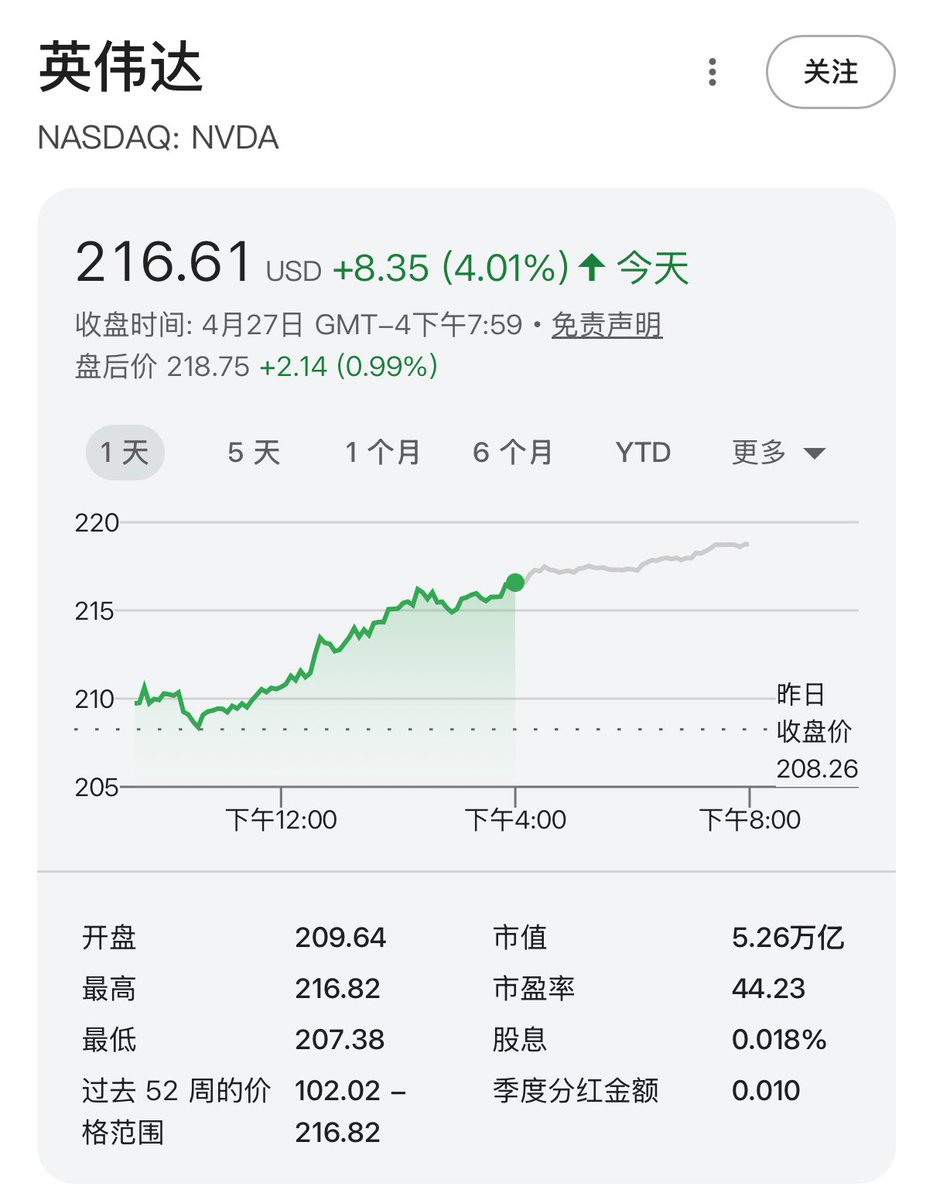This screenshot has width=933, height=1200.
Task: Open the three-dot overflow menu
Action: click(x=712, y=72)
